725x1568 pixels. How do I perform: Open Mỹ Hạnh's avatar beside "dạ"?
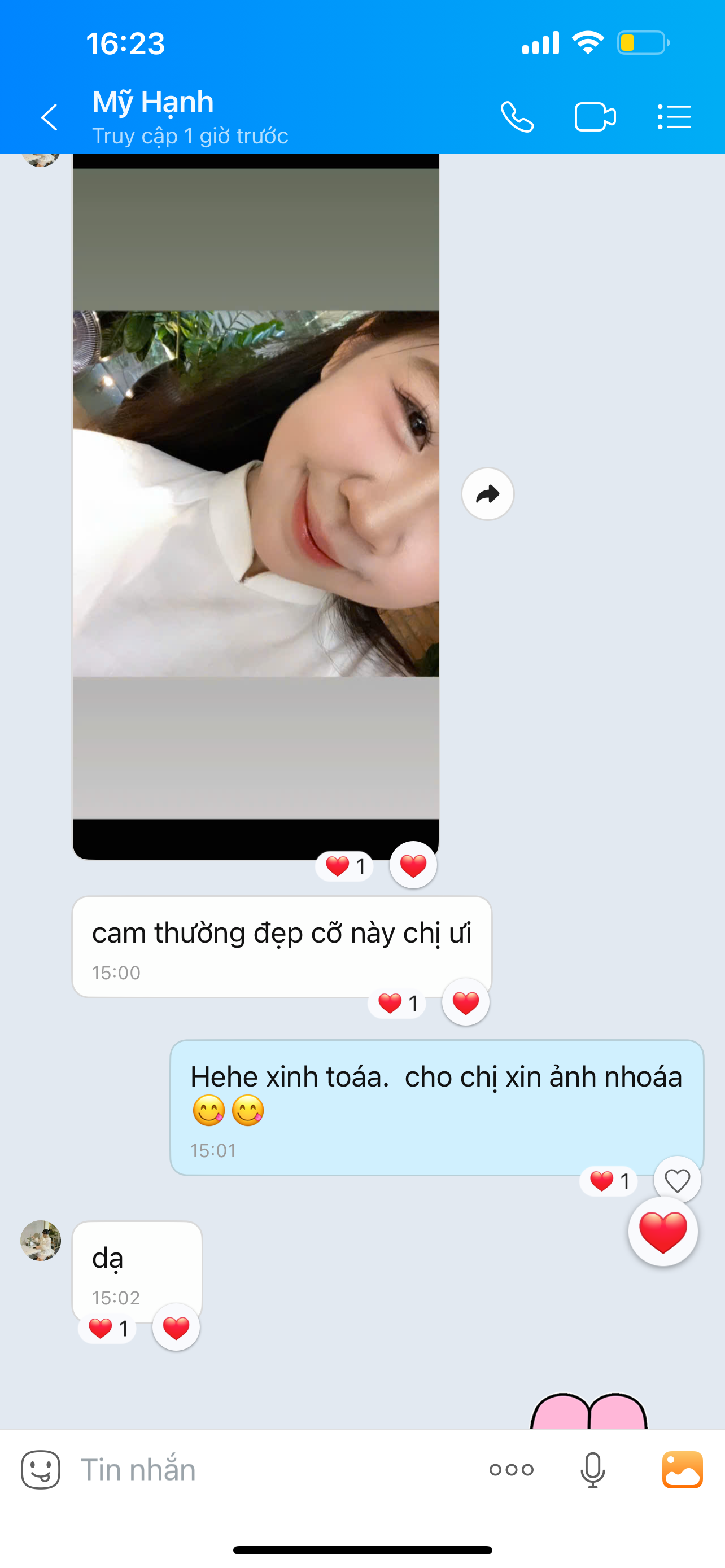pos(41,1240)
